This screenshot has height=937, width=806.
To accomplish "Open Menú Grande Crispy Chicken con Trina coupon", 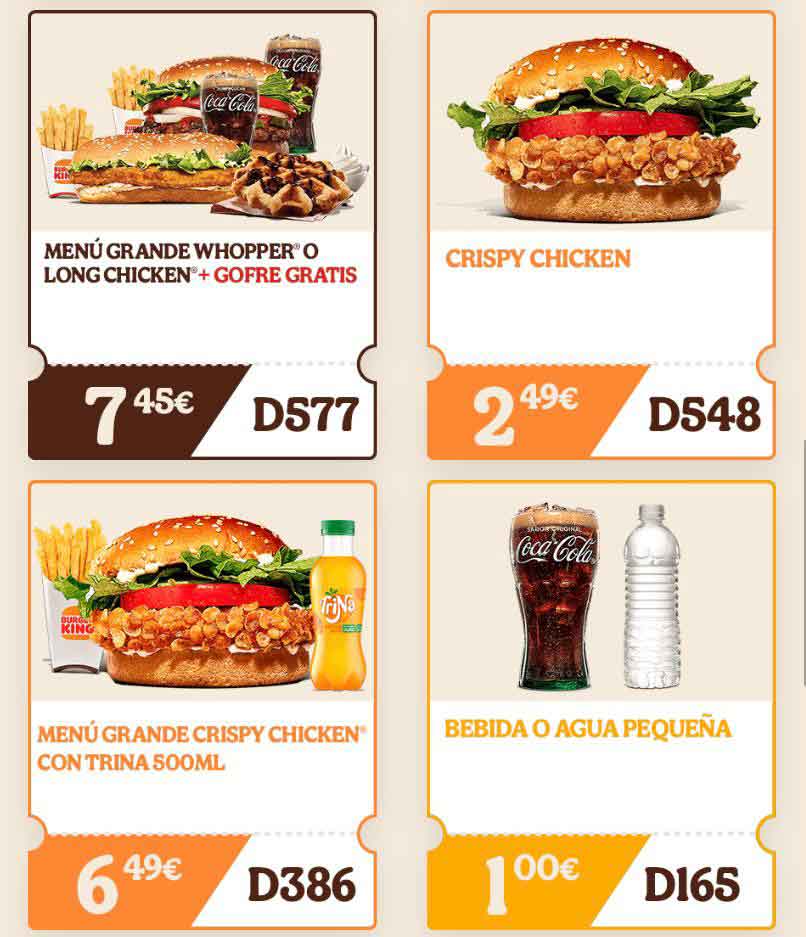I will coord(202,705).
